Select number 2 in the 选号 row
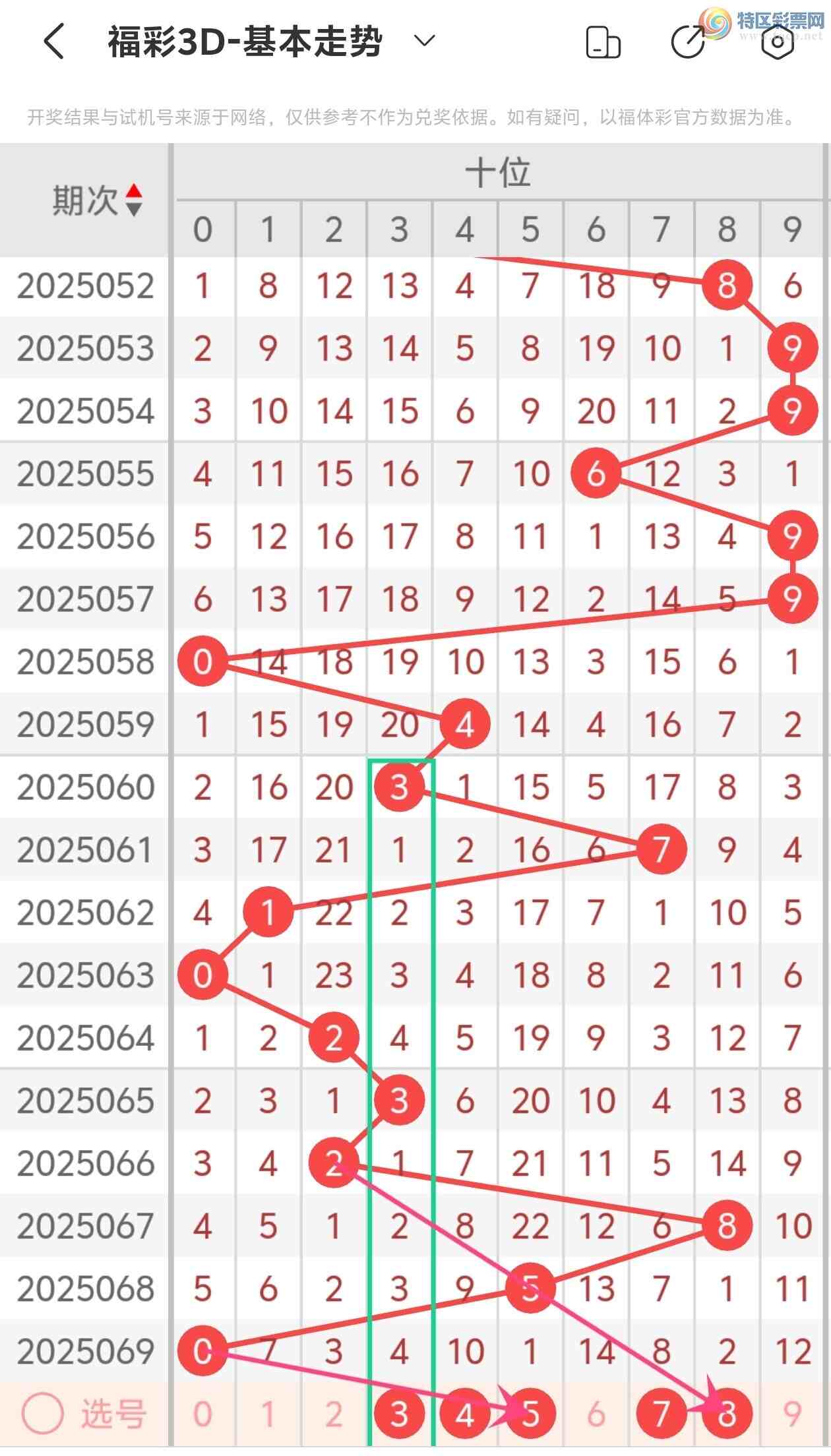Viewport: 831px width, 1456px height. pyautogui.click(x=334, y=1414)
